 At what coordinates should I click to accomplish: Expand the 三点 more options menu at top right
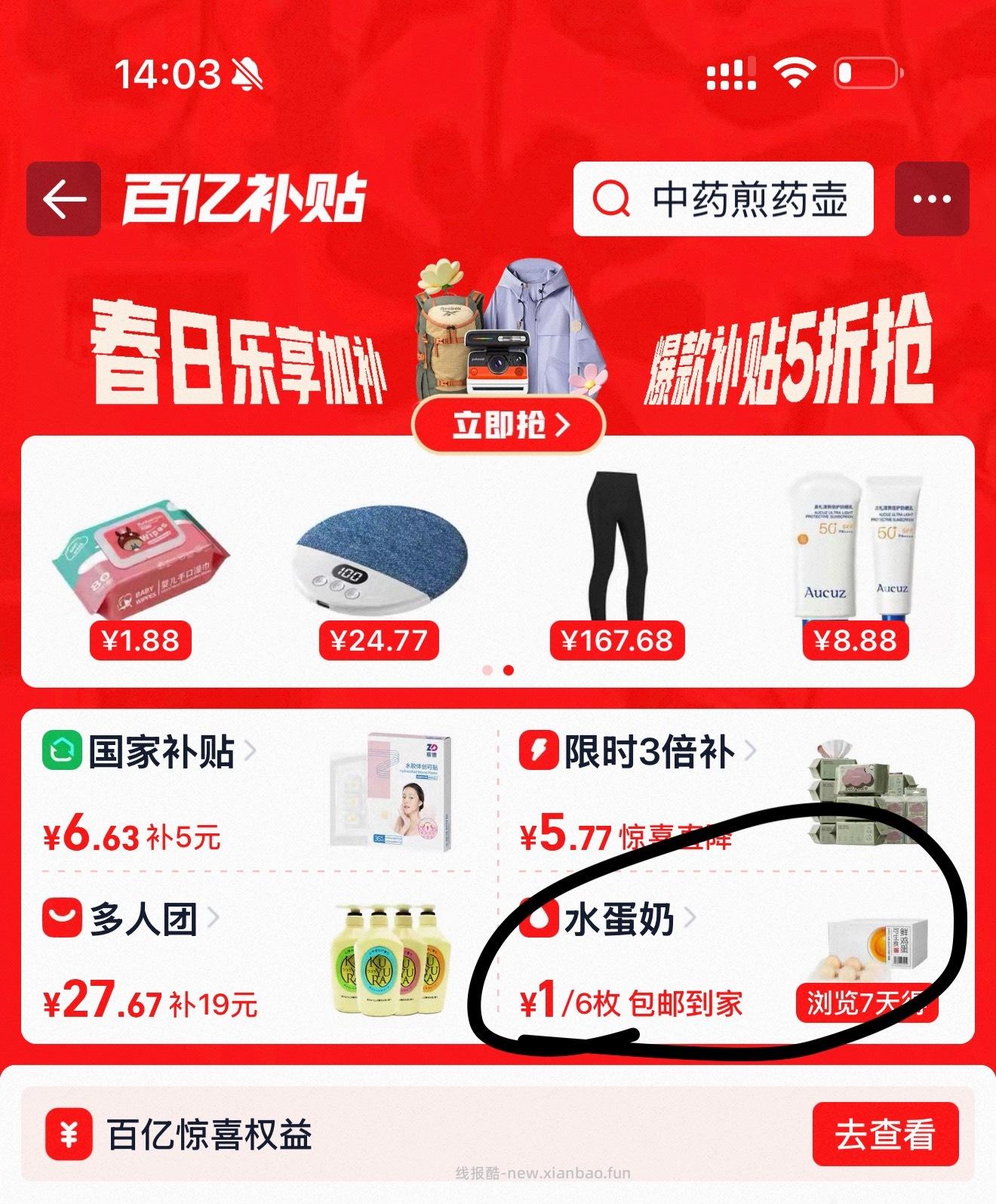coord(931,199)
